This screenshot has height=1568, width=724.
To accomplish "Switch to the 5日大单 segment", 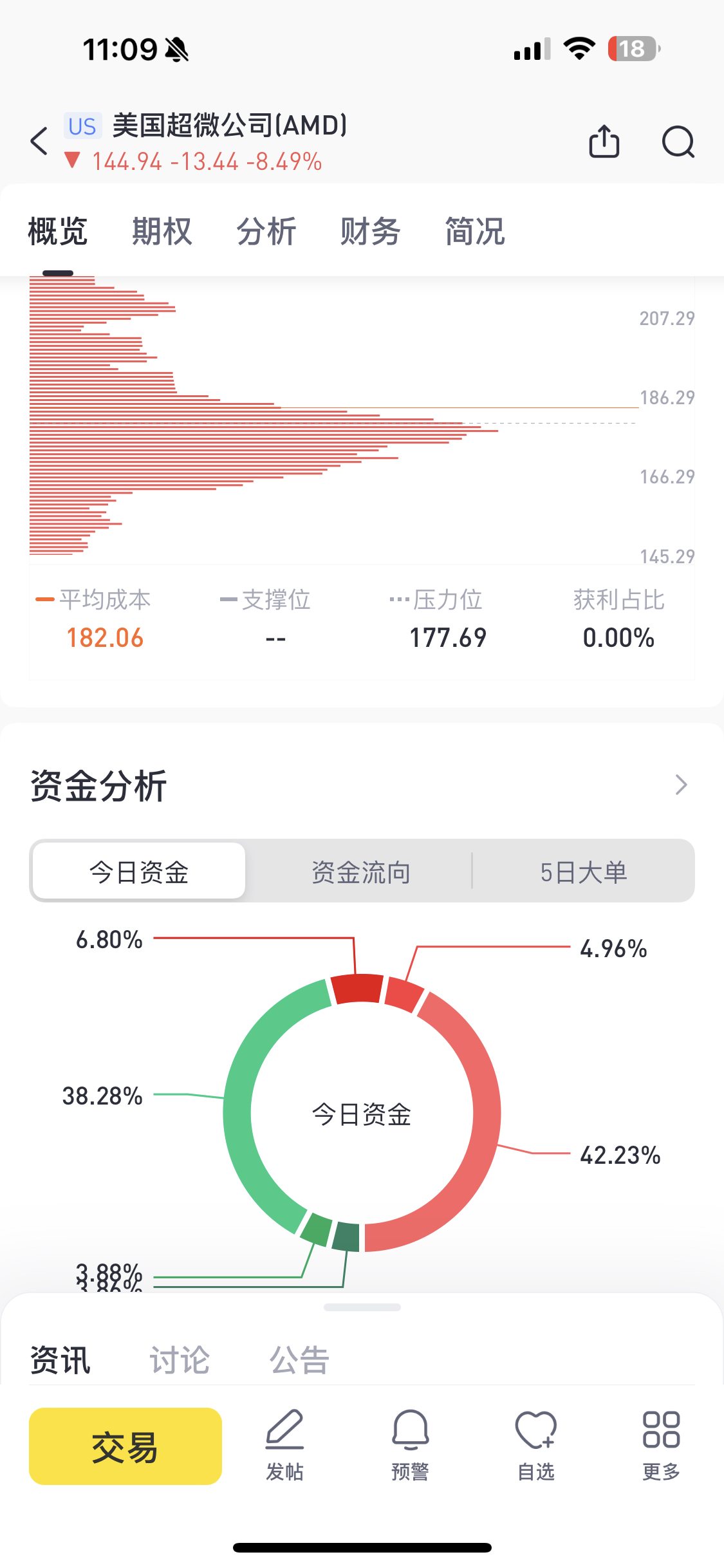I will tap(583, 872).
